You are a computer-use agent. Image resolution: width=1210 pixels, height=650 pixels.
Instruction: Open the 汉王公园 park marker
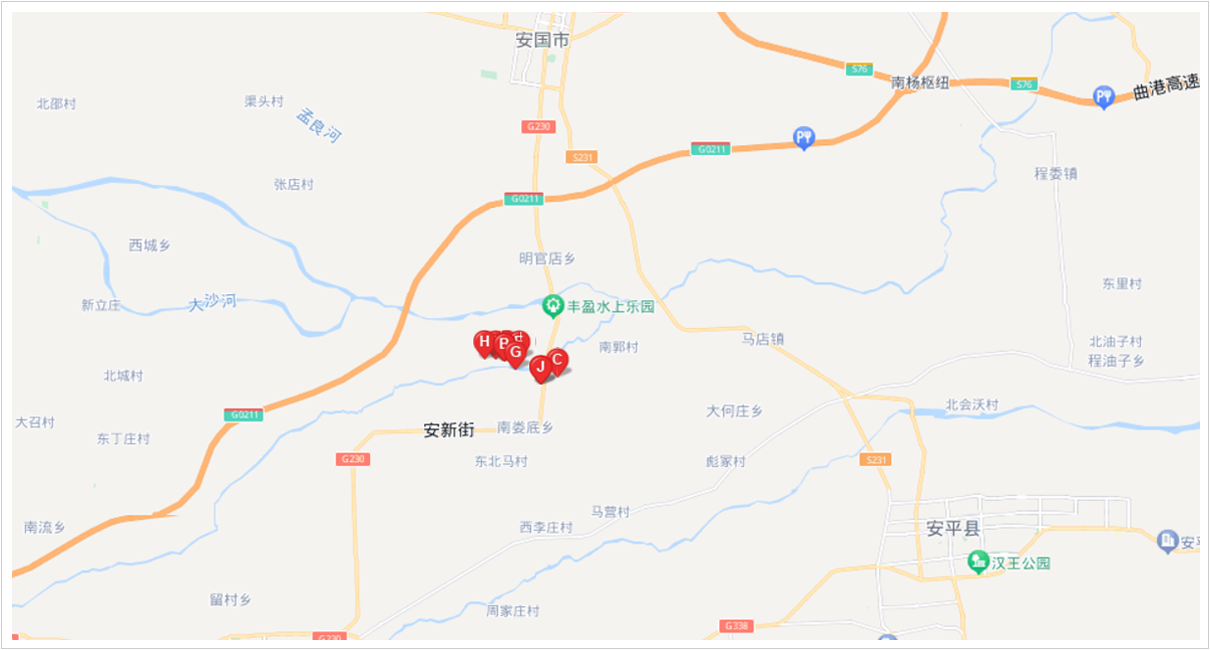coord(977,562)
